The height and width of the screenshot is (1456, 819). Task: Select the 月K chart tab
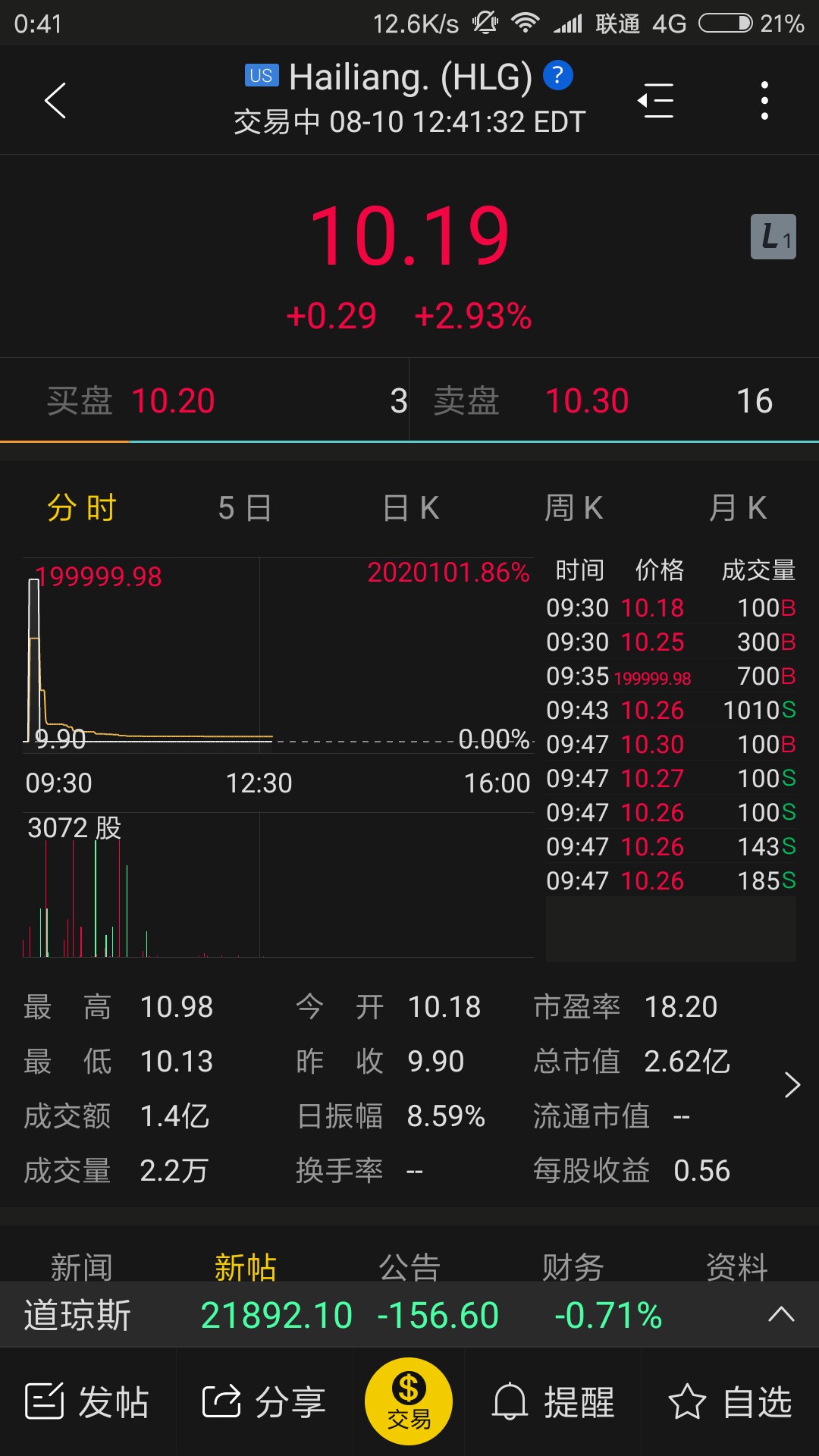(x=738, y=507)
